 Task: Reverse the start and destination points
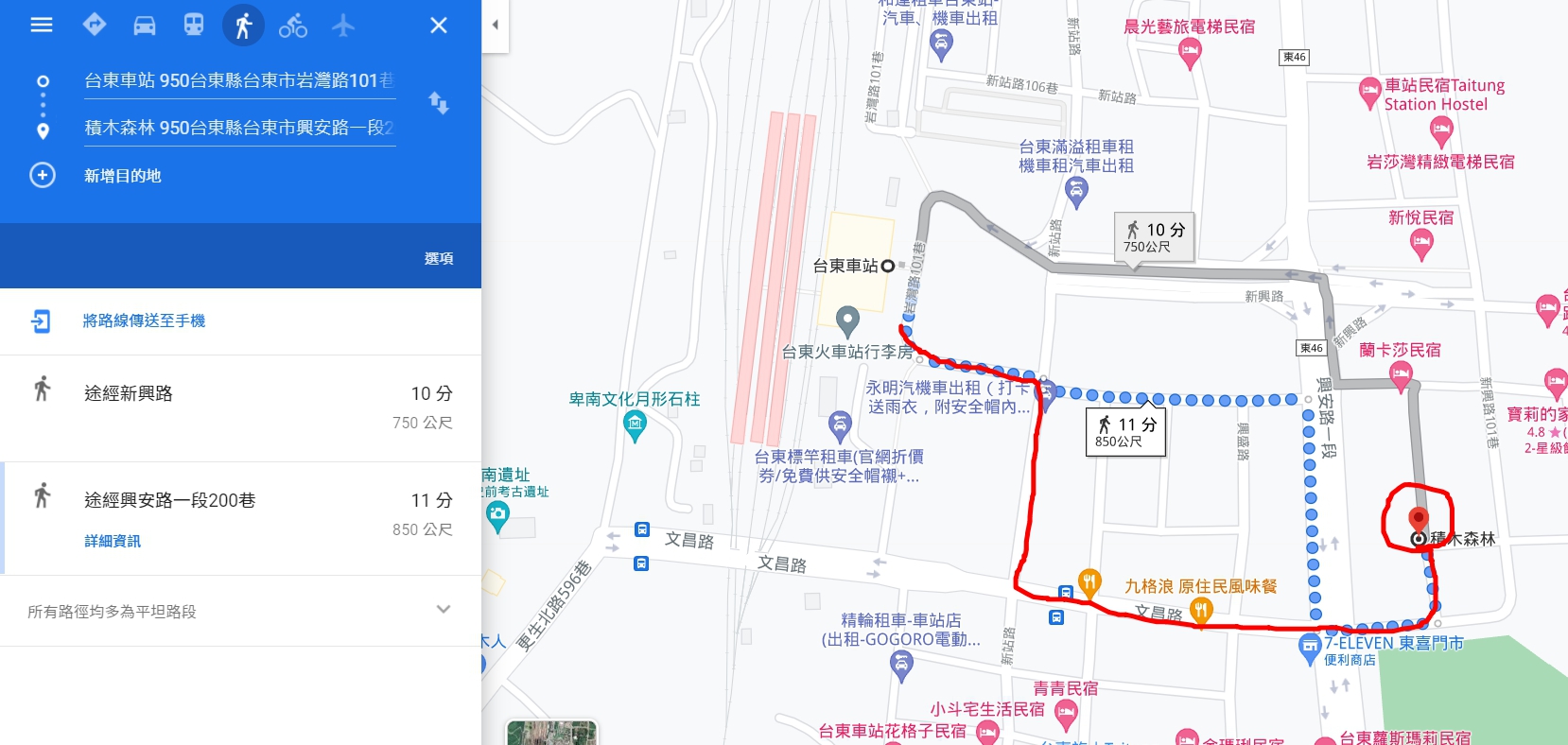coord(439,103)
